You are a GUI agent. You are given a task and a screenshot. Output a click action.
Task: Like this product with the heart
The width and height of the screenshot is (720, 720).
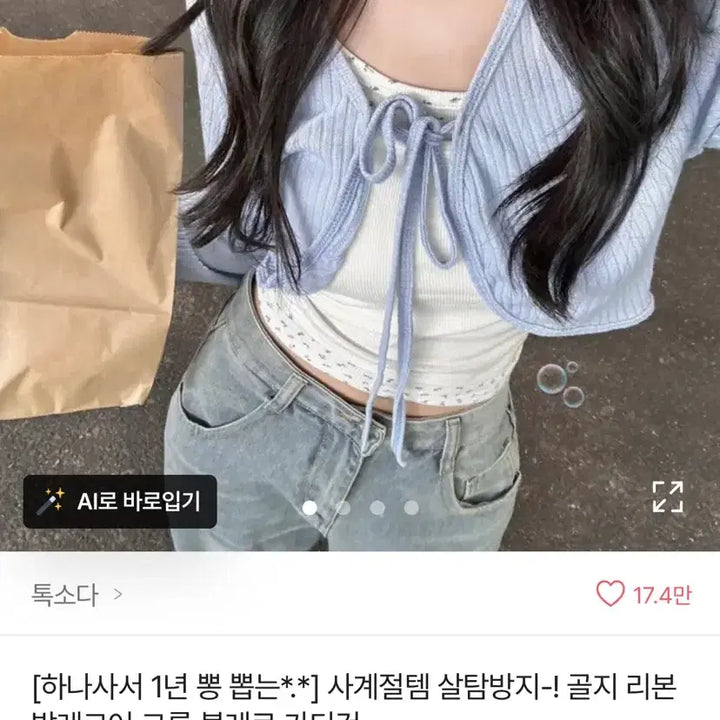click(611, 595)
